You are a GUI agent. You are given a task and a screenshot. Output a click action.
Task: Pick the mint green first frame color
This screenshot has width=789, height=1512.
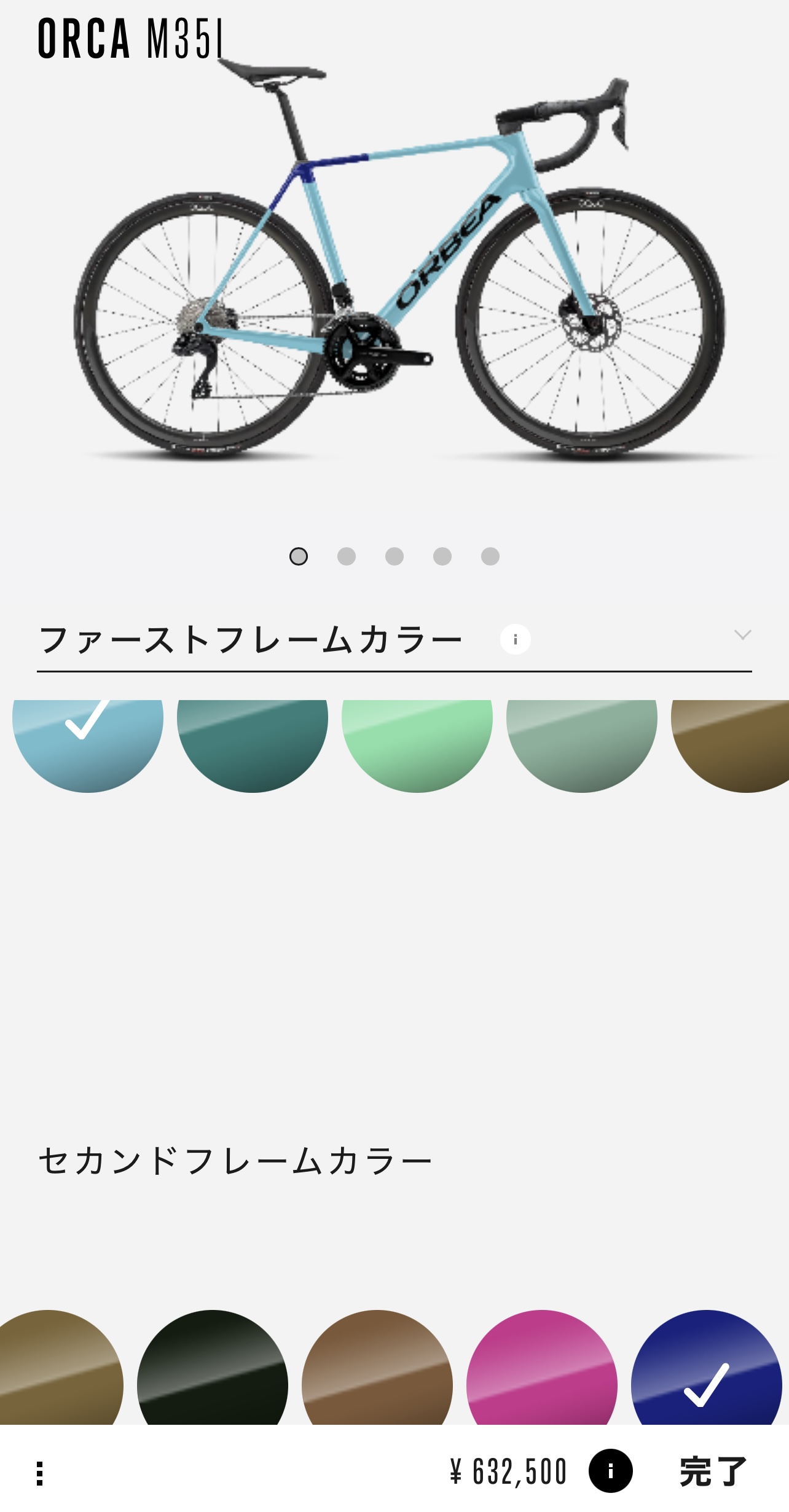pos(417,745)
